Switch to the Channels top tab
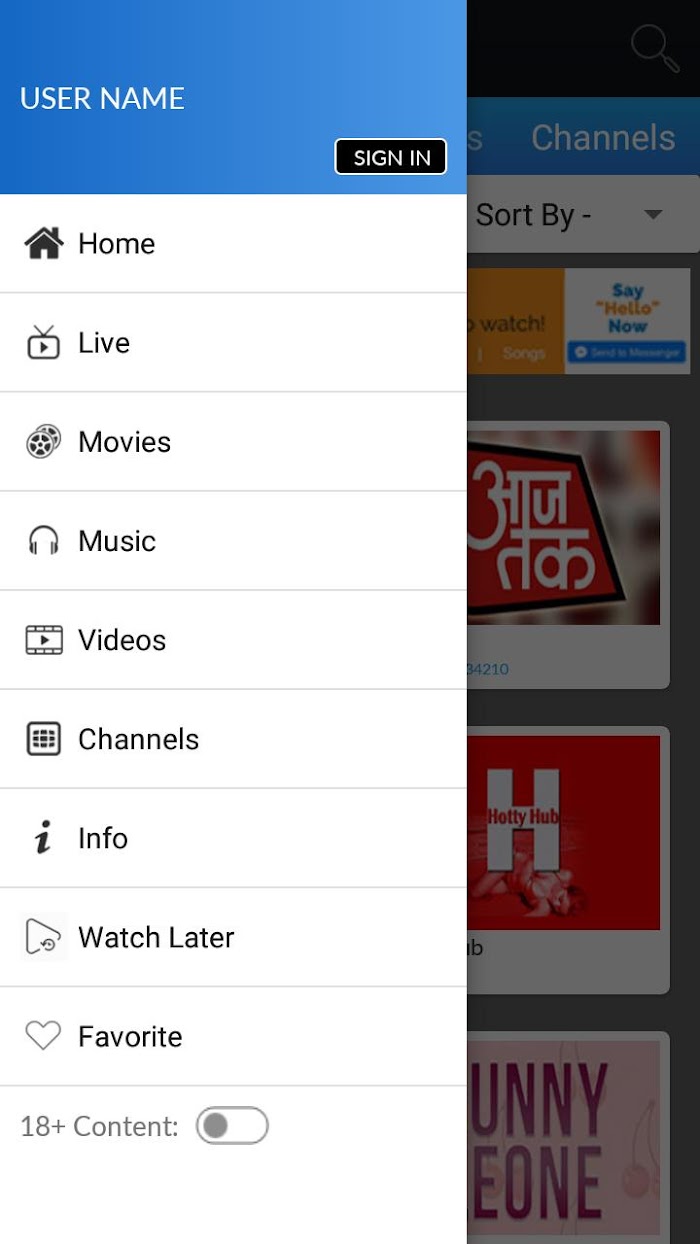Image resolution: width=700 pixels, height=1244 pixels. [x=603, y=138]
